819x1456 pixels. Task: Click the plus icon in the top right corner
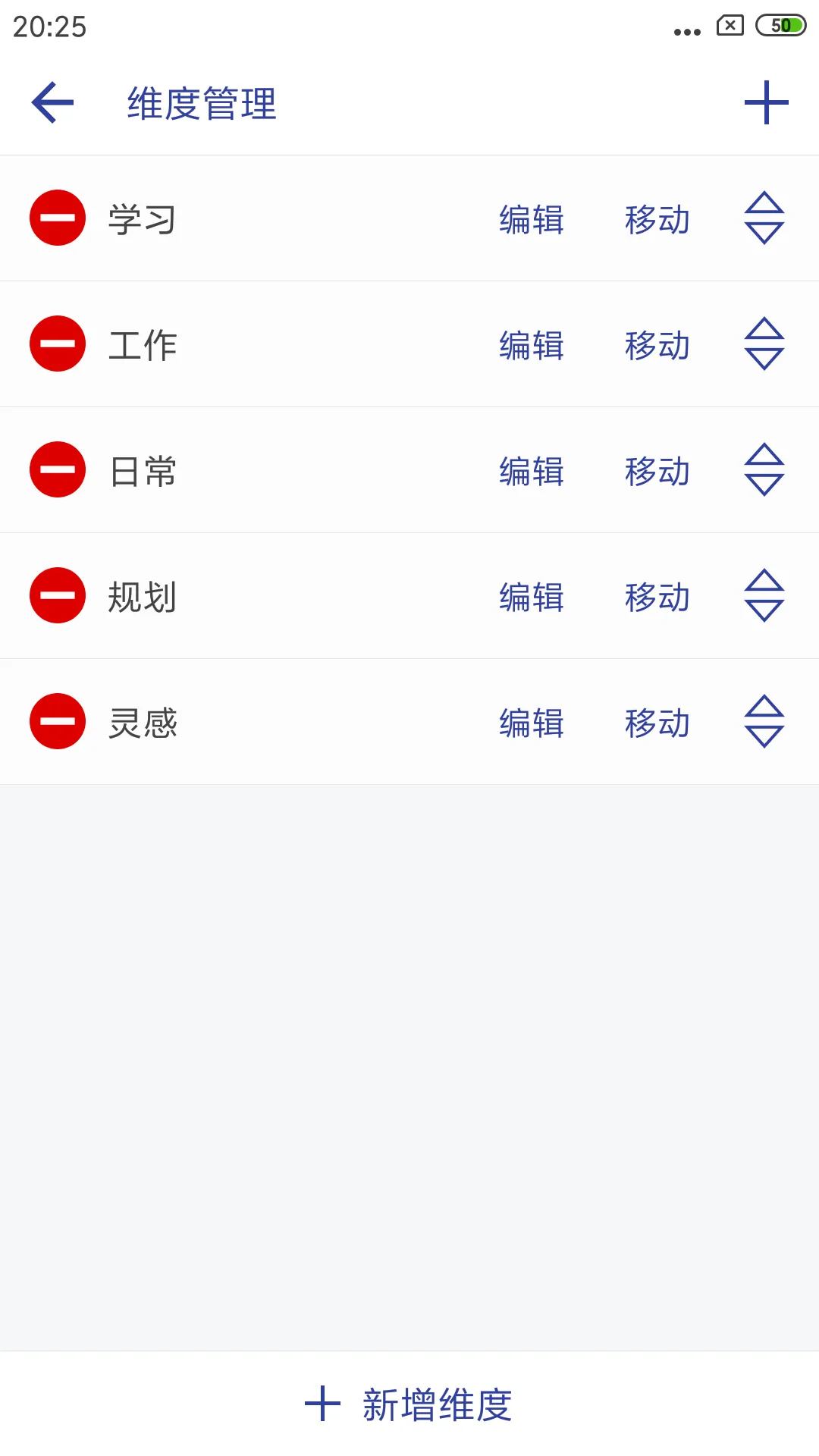coord(767,101)
